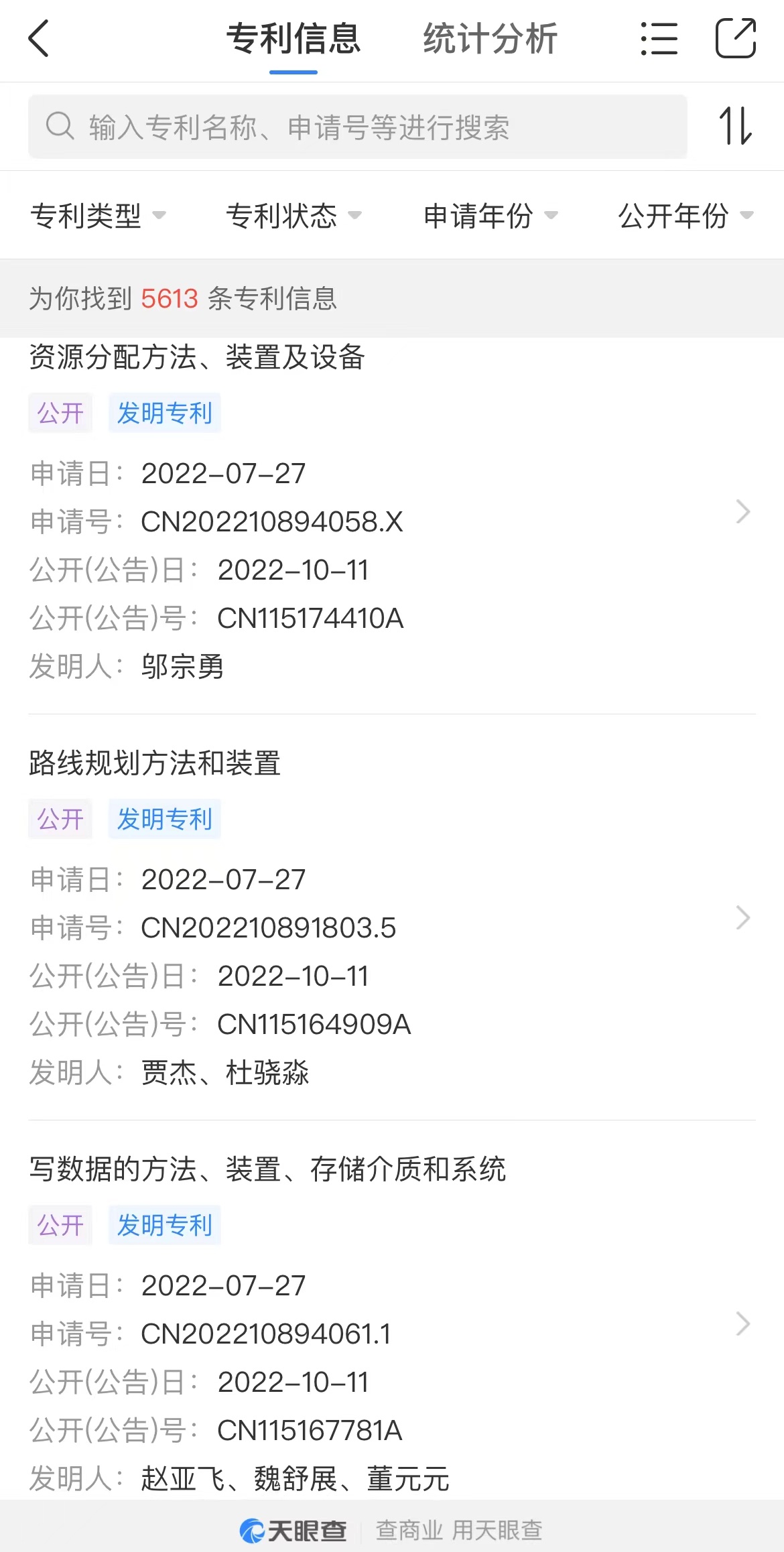784x1552 pixels.
Task: Switch to the 统计分析 tab
Action: coord(491,38)
